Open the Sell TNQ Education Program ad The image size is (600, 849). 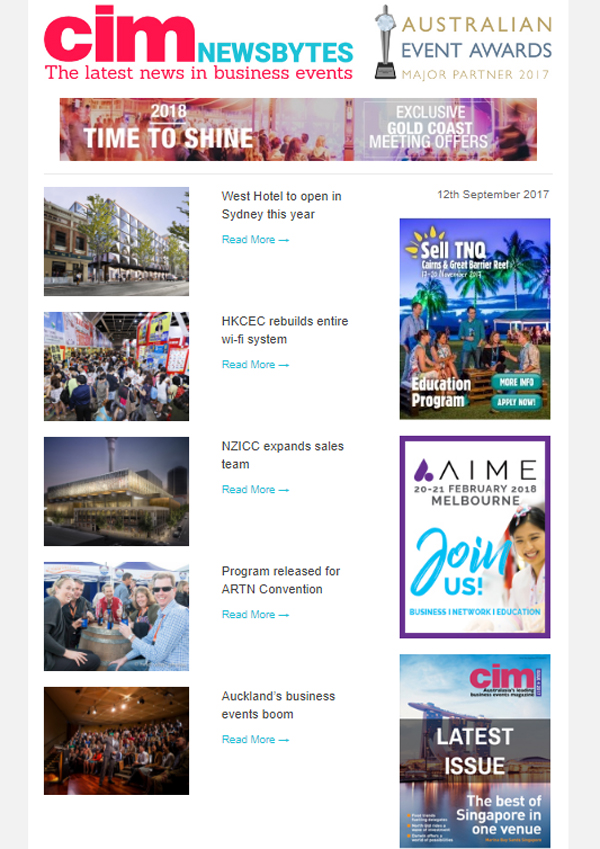click(474, 318)
